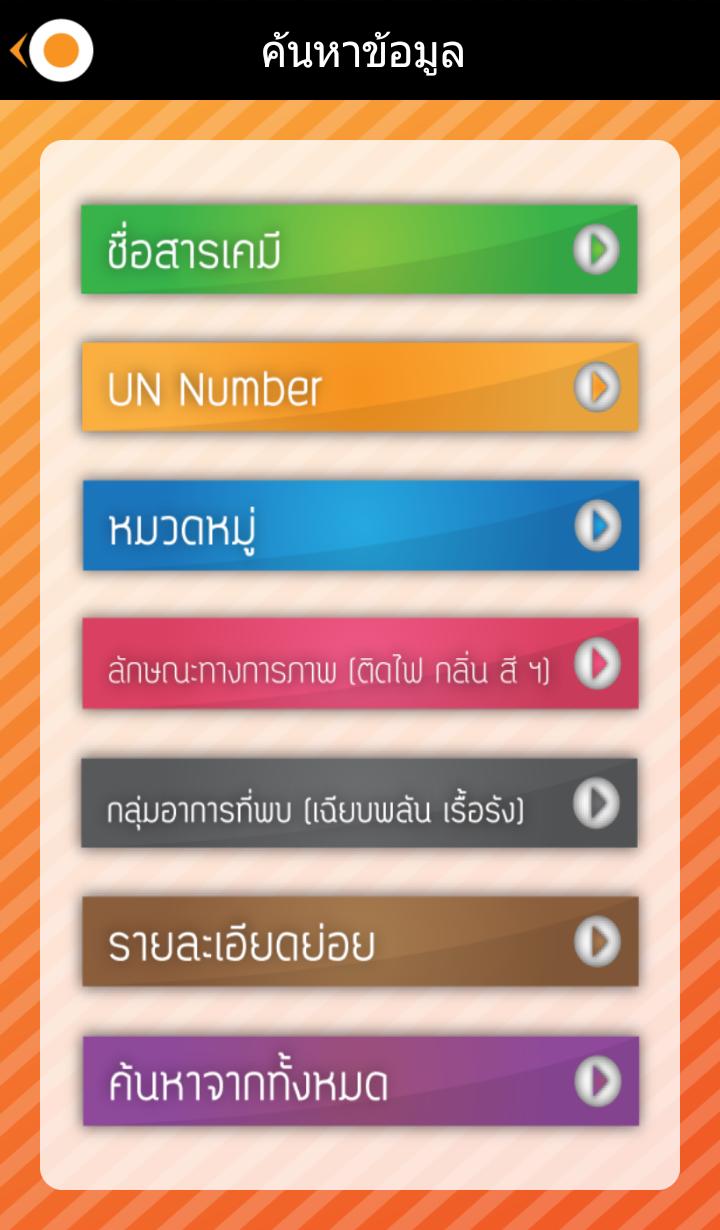Open the ชื่อสารเคมี search option
The image size is (720, 1230).
tap(359, 250)
